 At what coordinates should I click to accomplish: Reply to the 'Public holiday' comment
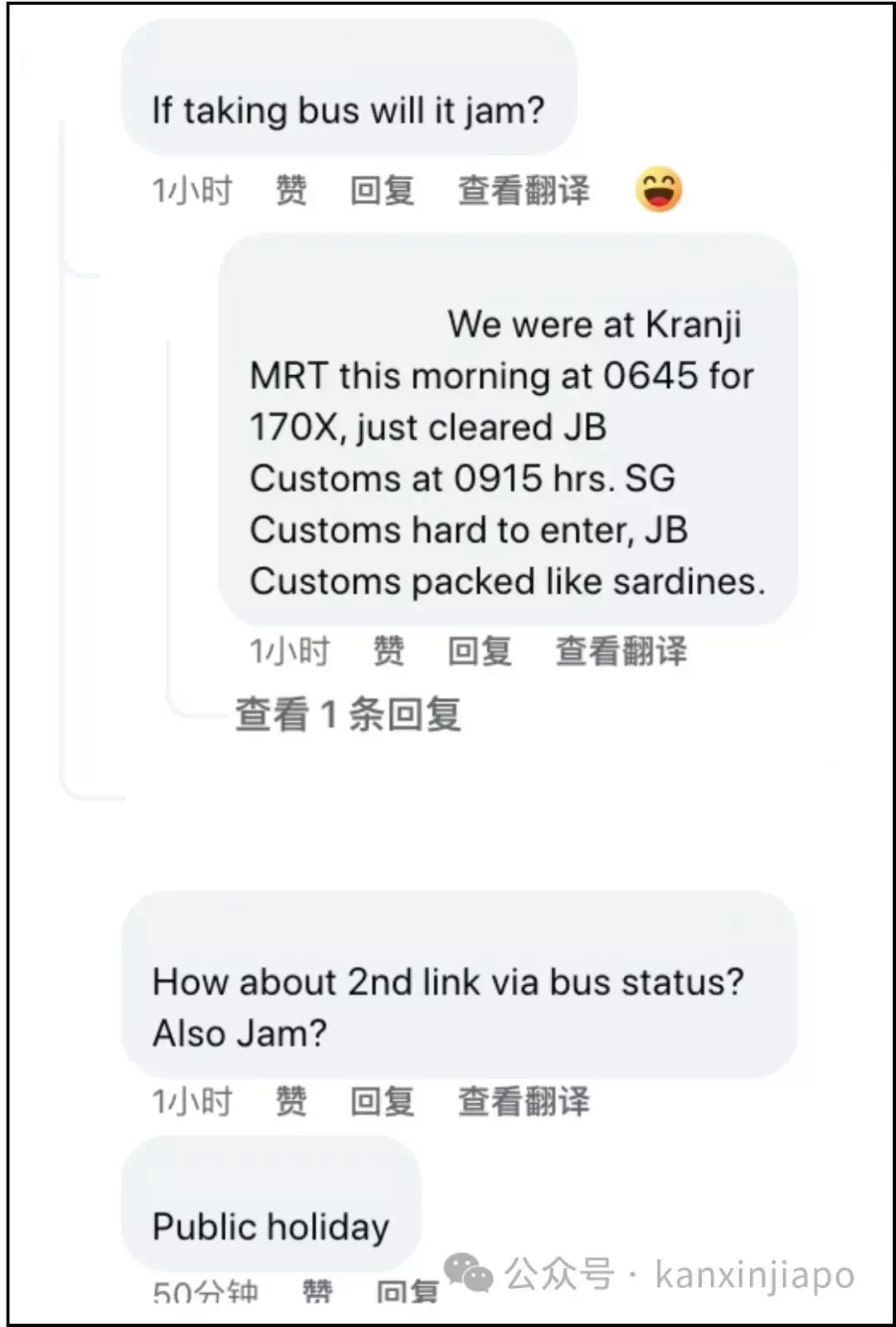407,1291
